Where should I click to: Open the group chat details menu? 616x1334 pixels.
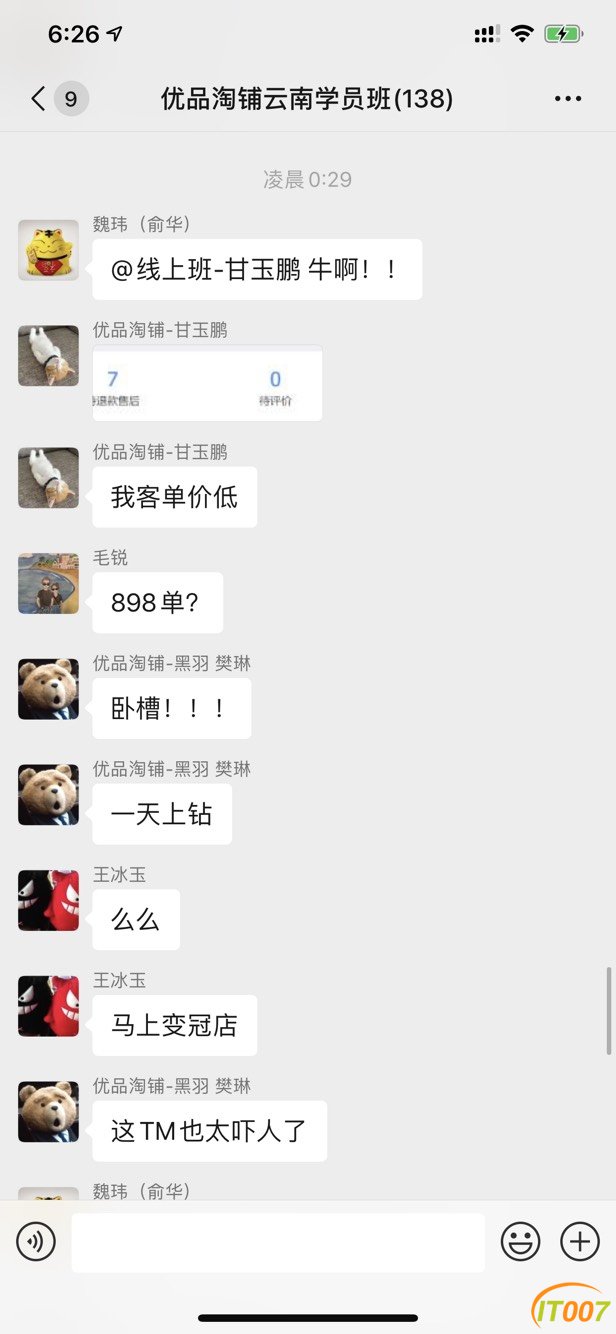[567, 99]
